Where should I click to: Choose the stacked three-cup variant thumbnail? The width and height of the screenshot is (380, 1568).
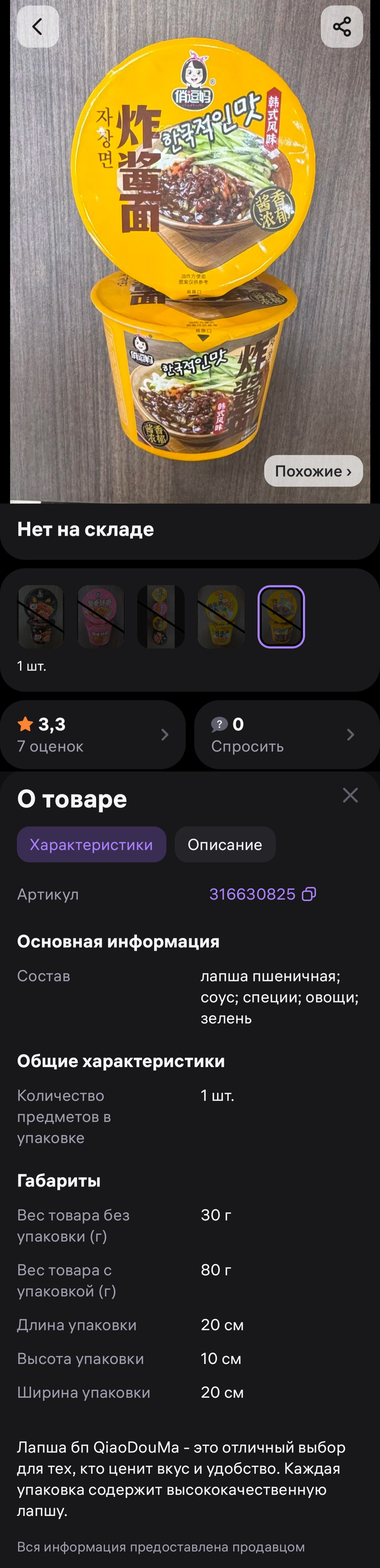(x=161, y=617)
